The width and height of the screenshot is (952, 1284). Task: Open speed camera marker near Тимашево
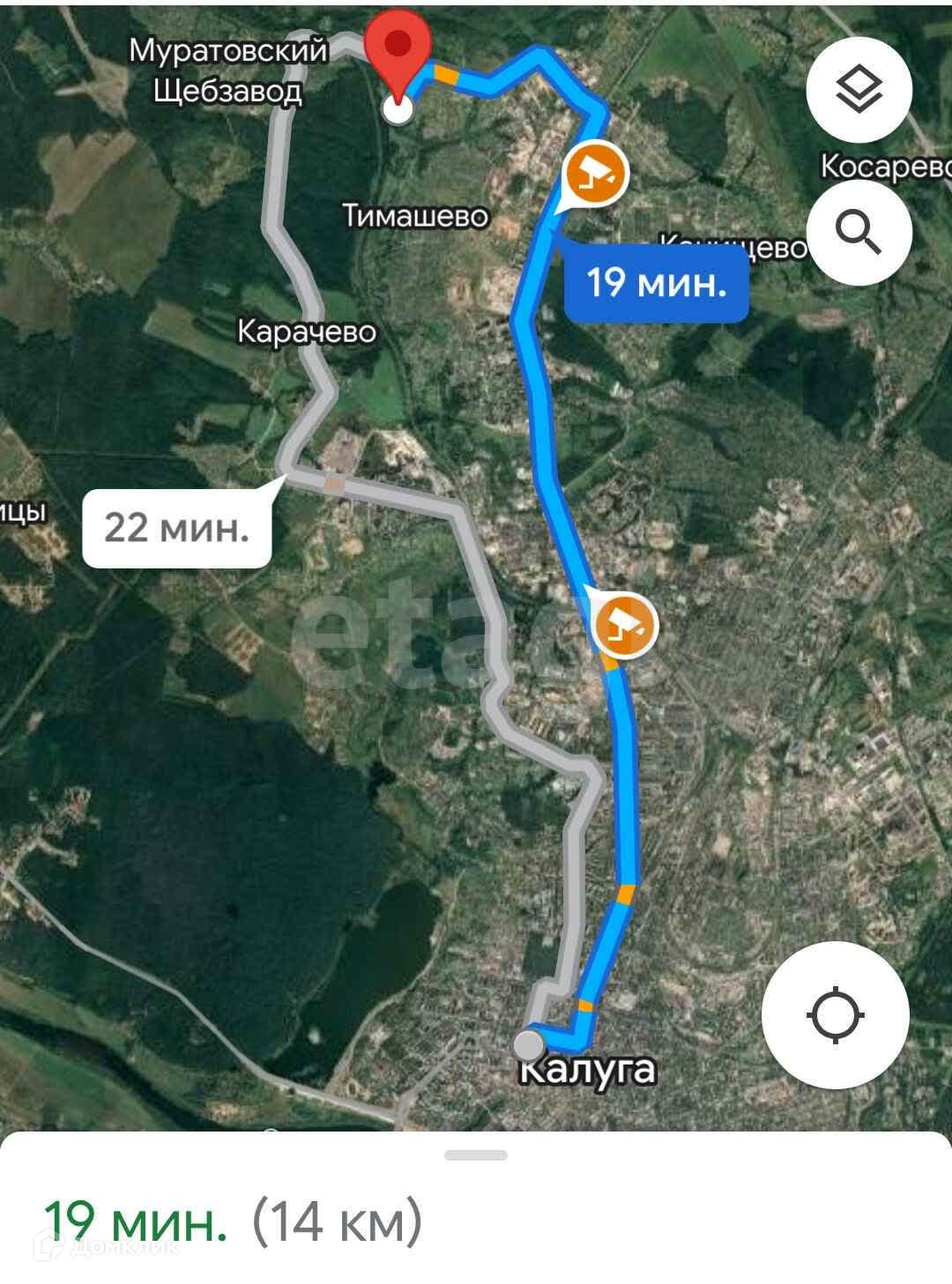(x=596, y=174)
